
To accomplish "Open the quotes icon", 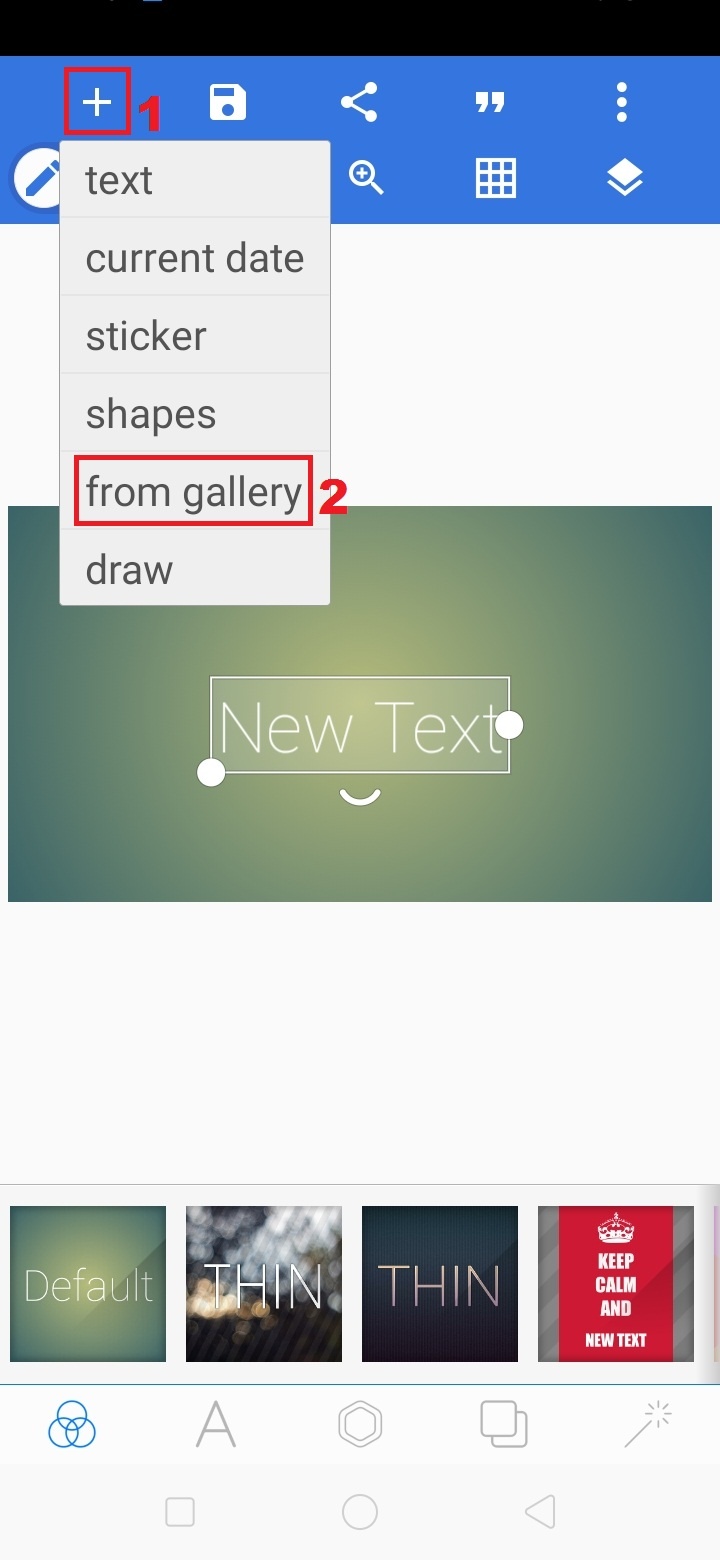I will (490, 102).
